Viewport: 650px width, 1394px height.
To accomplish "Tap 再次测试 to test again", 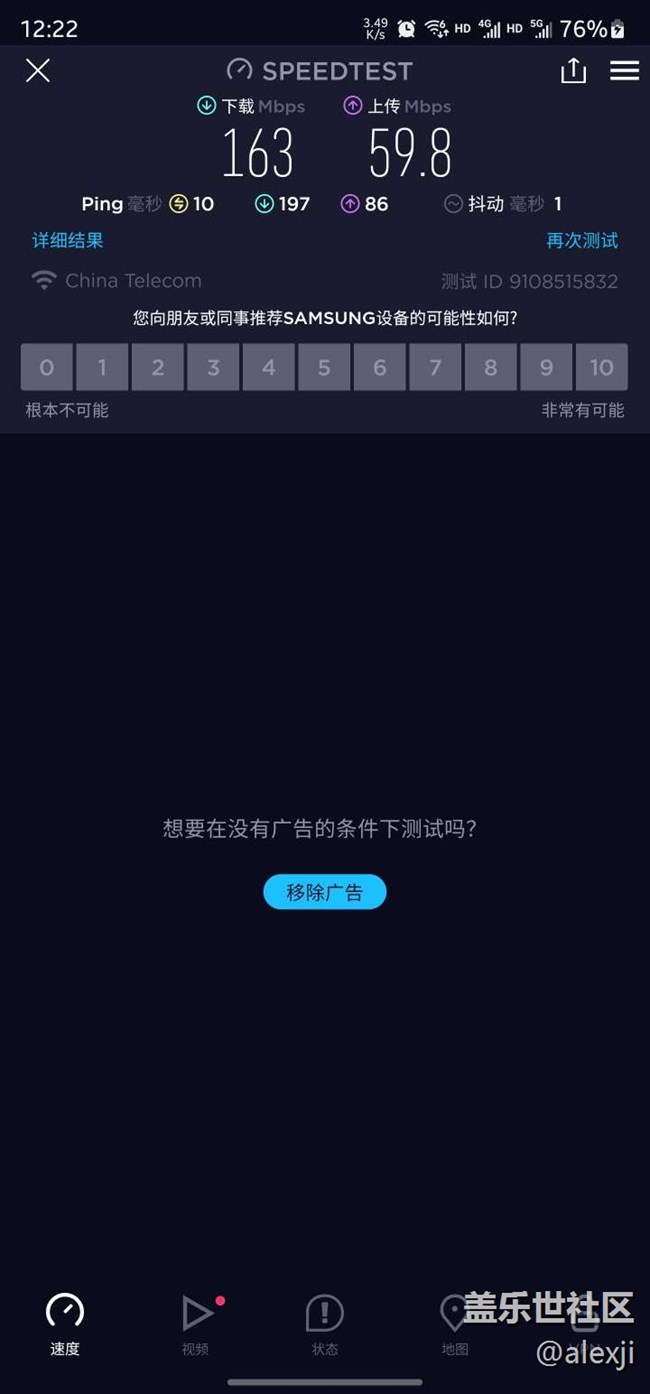I will click(582, 241).
